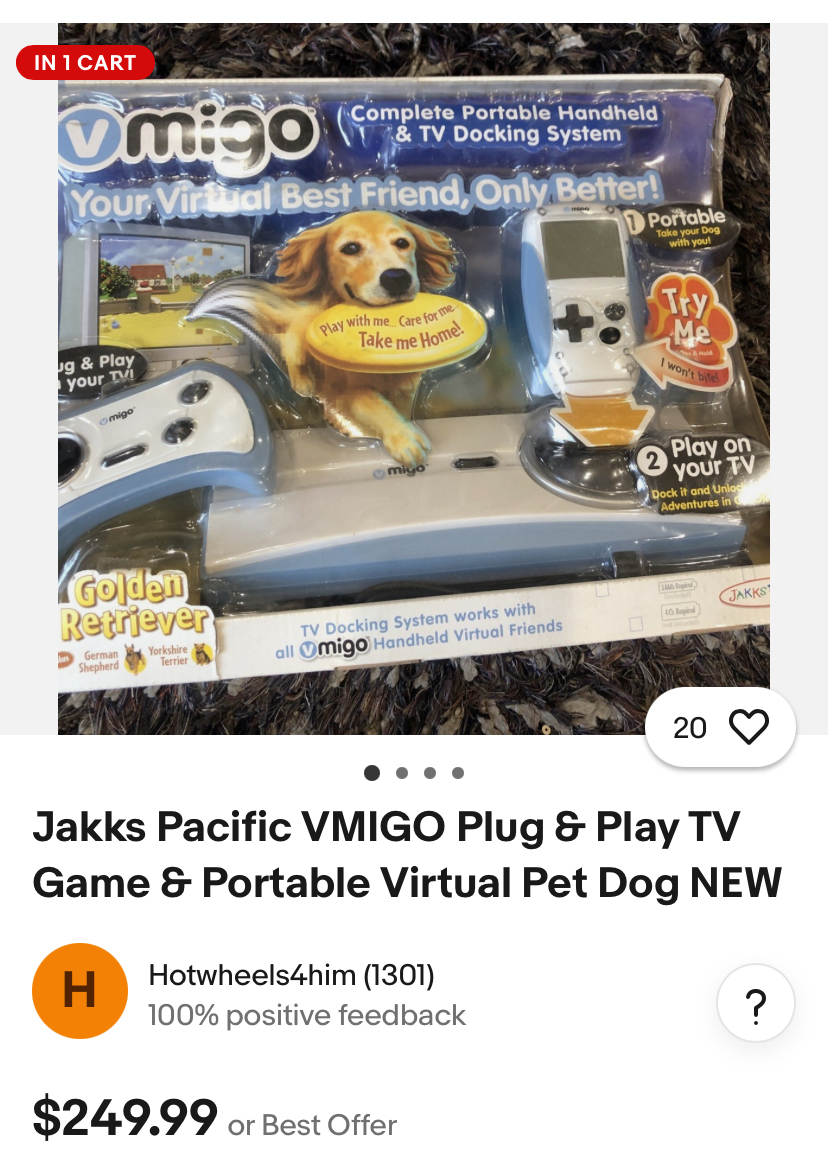
Task: Open the VMIGO product photo full view
Action: (413, 380)
